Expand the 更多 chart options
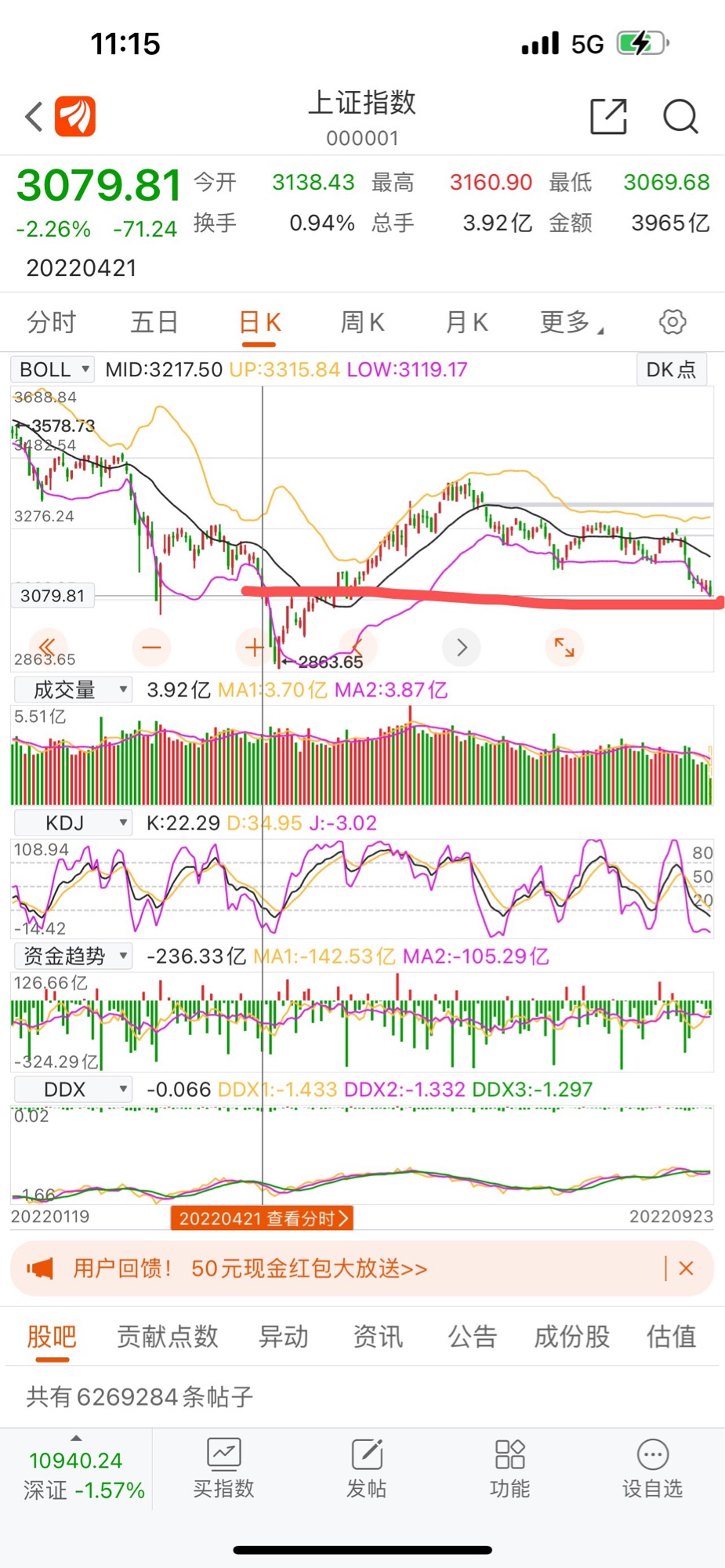The width and height of the screenshot is (725, 1568). [x=571, y=322]
